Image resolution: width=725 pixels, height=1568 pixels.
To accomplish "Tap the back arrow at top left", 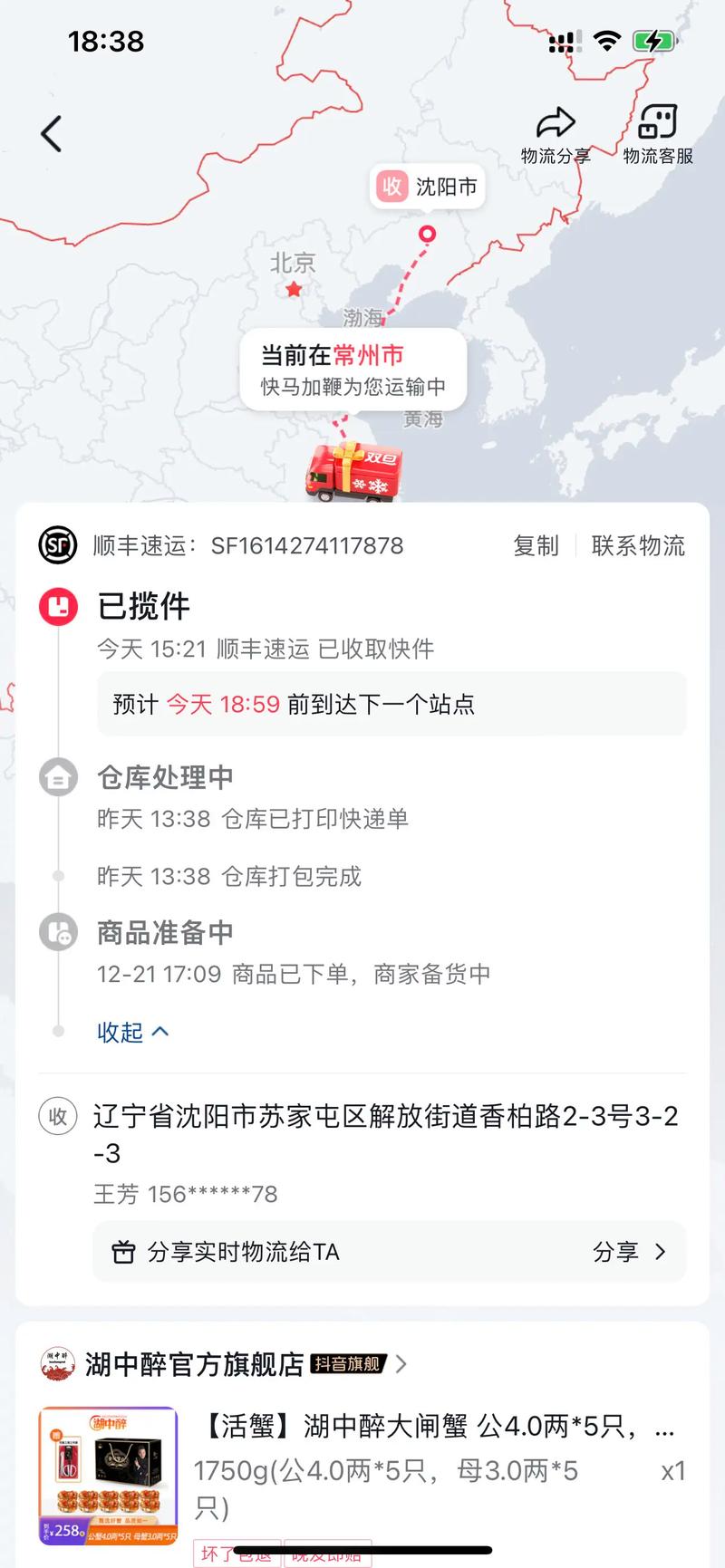I will pyautogui.click(x=51, y=132).
